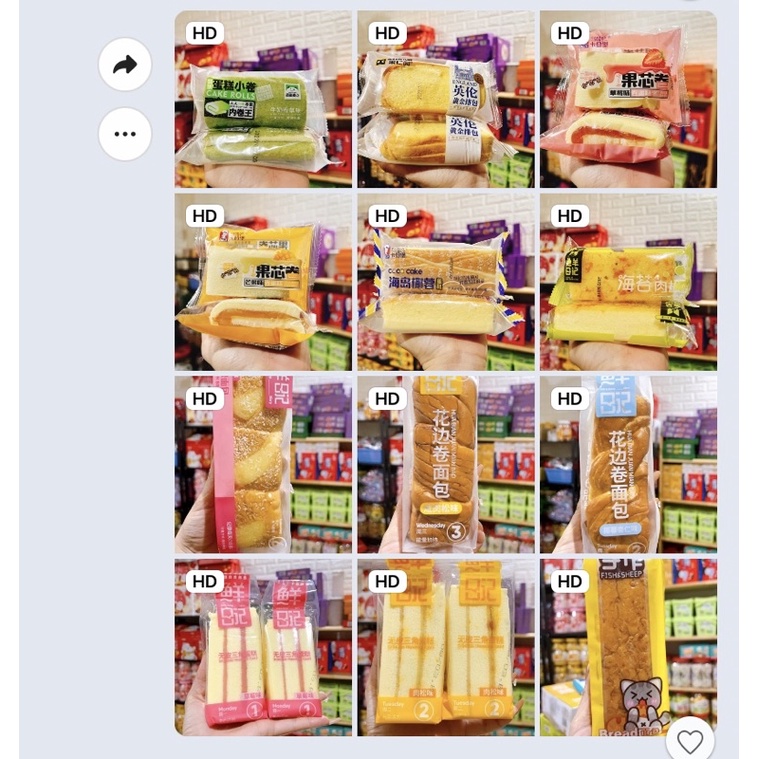View the 花边卷面包 number 3 photo

coord(446,465)
